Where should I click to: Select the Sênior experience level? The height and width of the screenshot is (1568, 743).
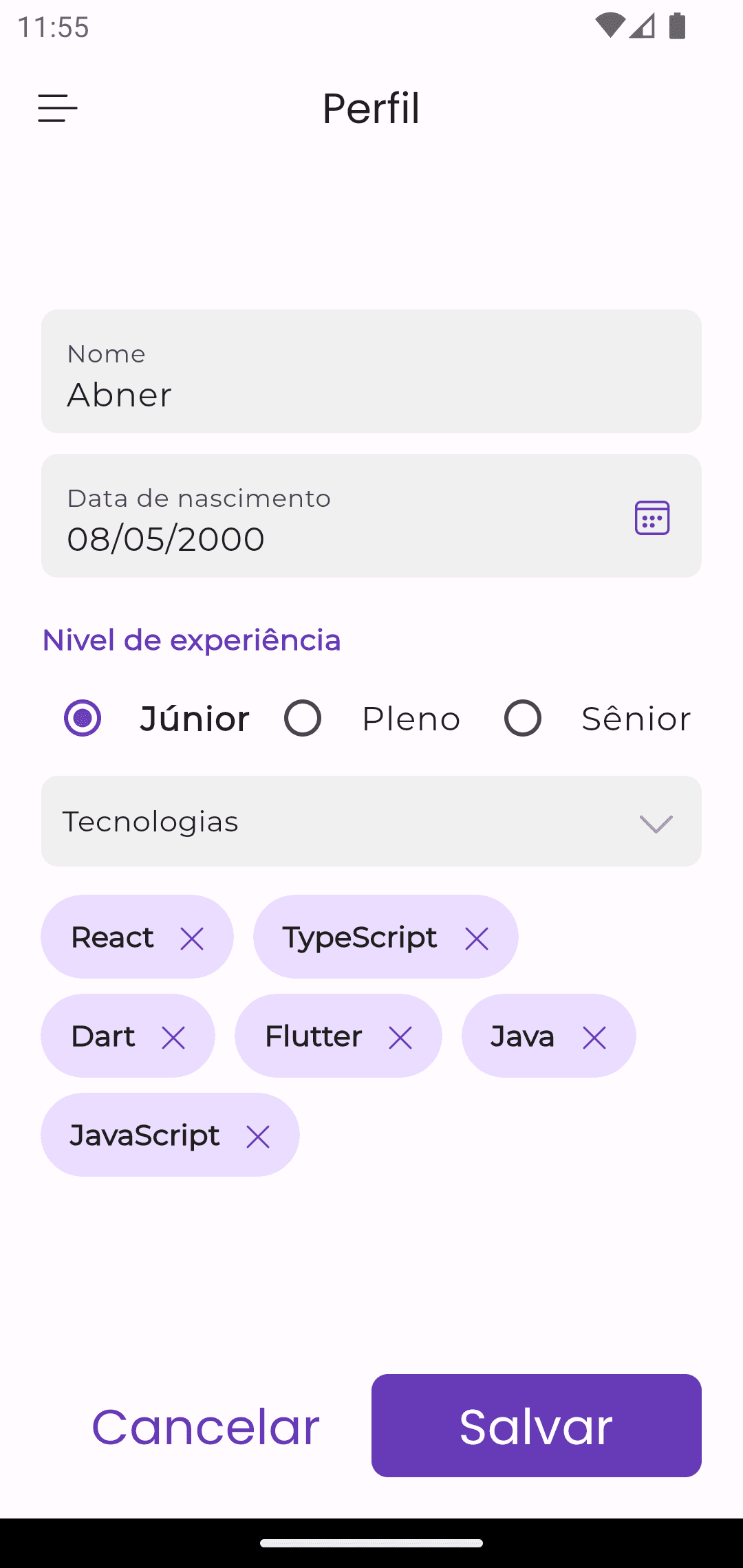click(523, 717)
